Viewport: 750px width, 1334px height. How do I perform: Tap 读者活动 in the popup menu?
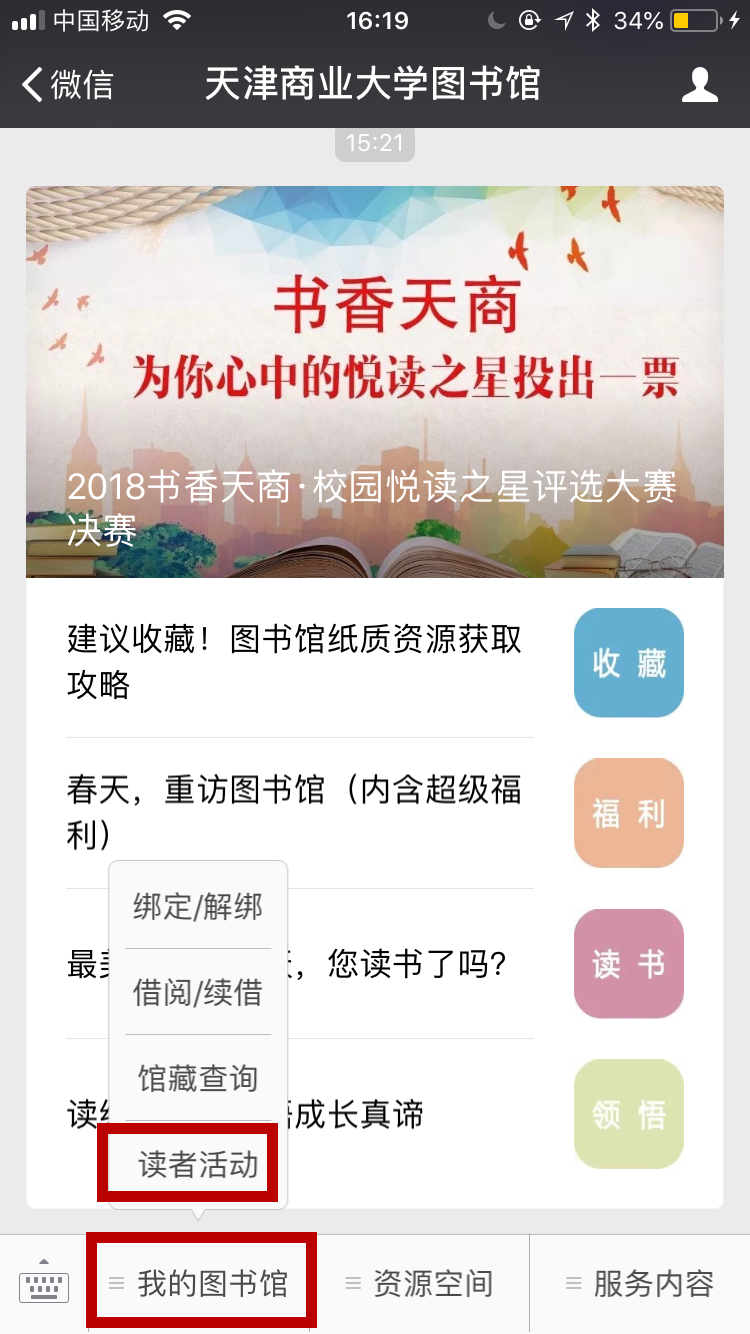click(x=198, y=1164)
